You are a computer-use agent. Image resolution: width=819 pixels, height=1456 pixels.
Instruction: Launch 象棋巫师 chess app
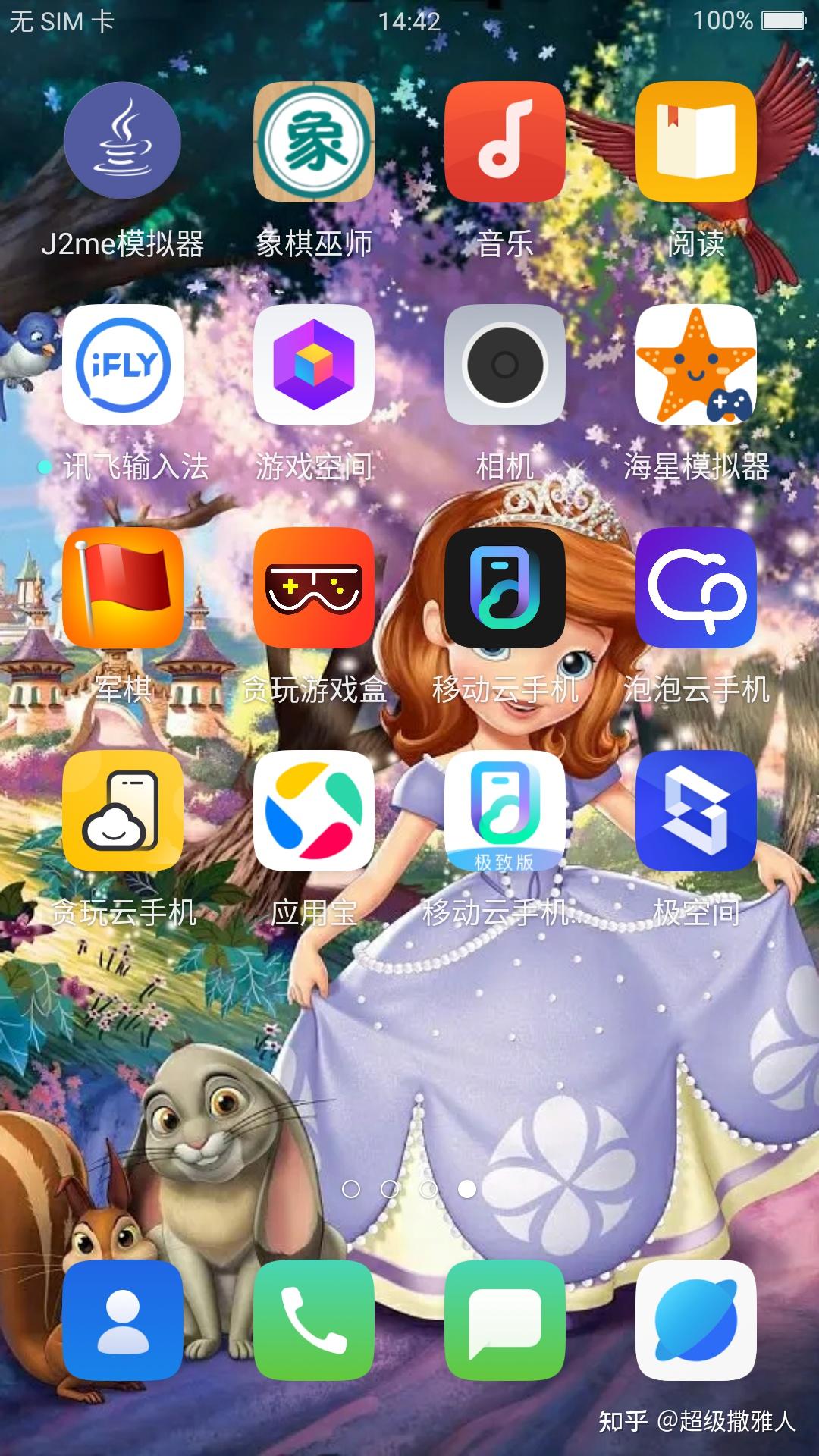pos(314,142)
